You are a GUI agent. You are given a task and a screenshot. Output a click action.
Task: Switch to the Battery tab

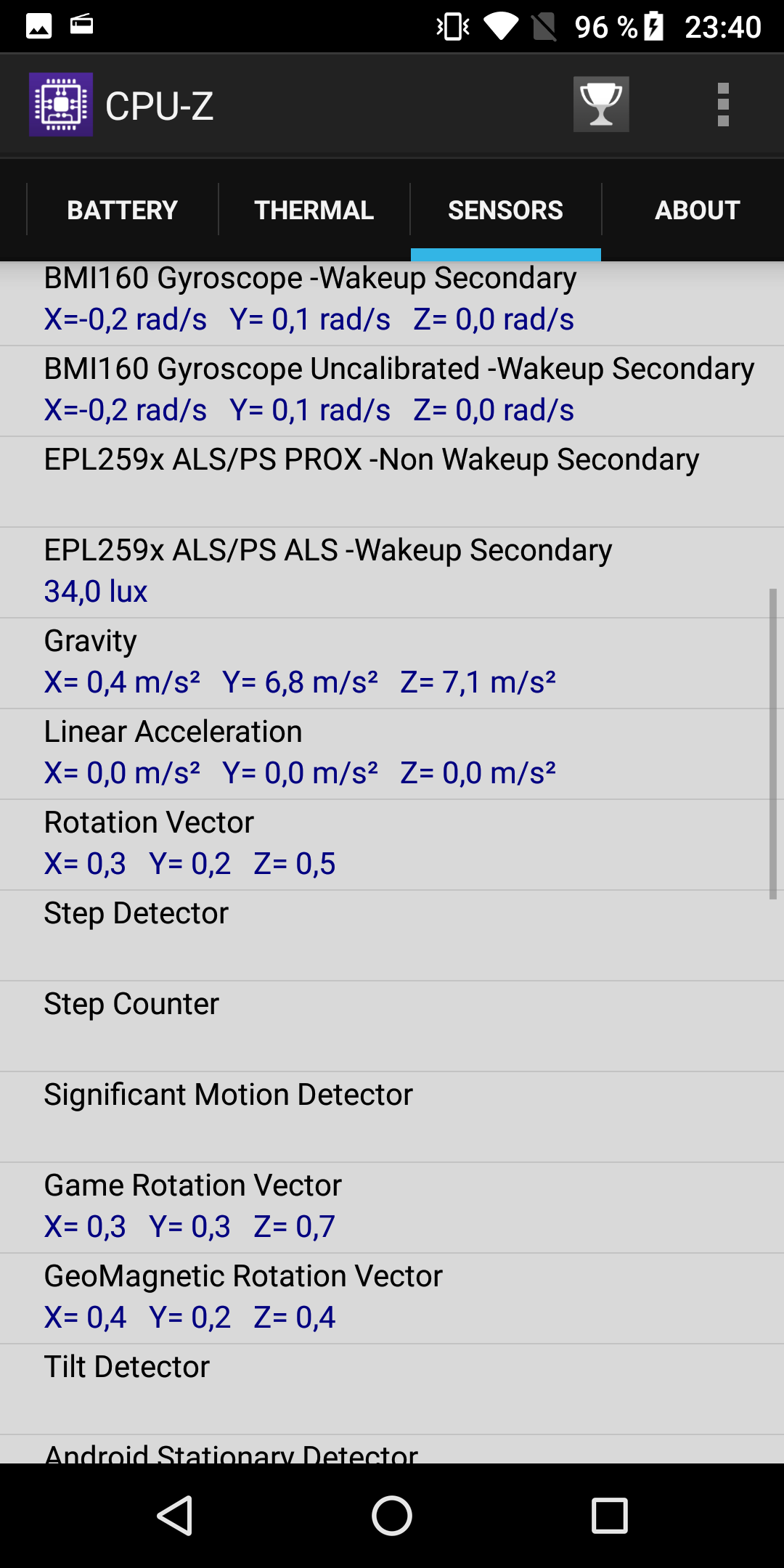pos(122,210)
